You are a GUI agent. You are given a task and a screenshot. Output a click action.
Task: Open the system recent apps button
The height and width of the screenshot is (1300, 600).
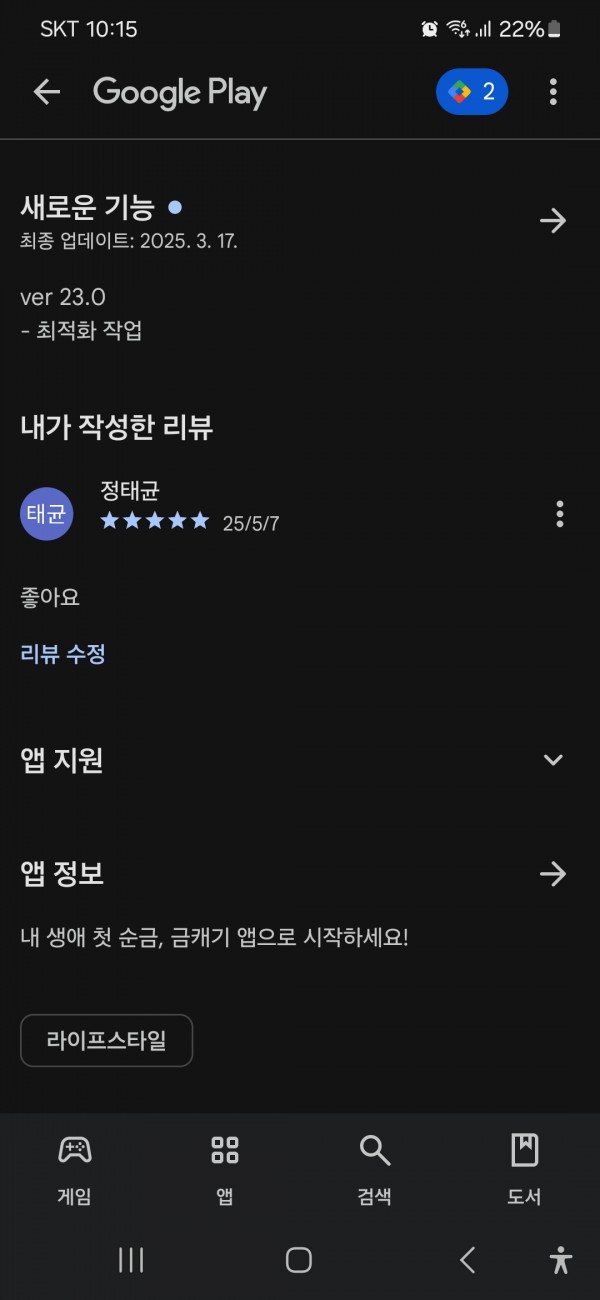(x=131, y=1260)
